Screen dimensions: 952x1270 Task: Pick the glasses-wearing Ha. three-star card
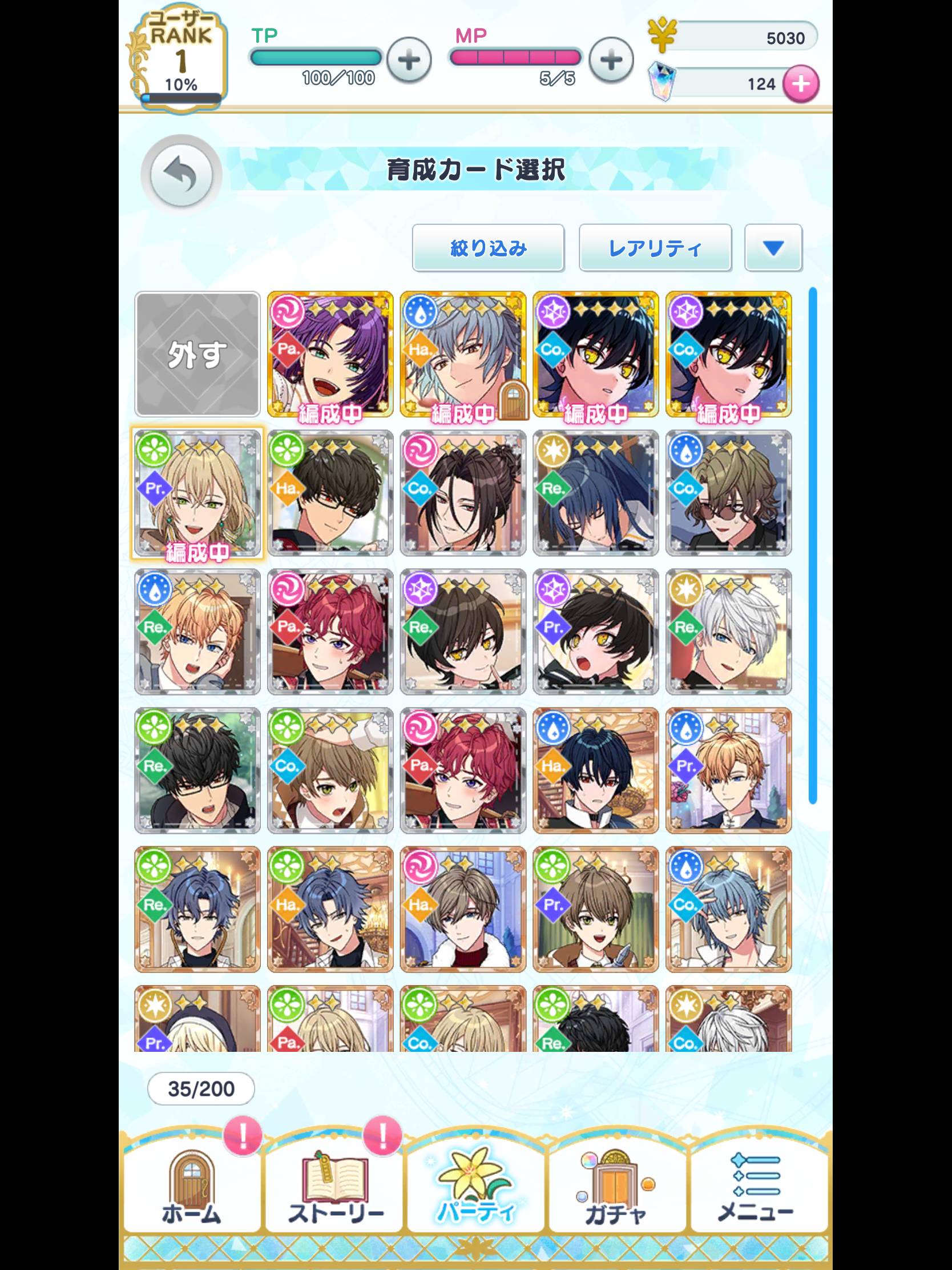(330, 493)
